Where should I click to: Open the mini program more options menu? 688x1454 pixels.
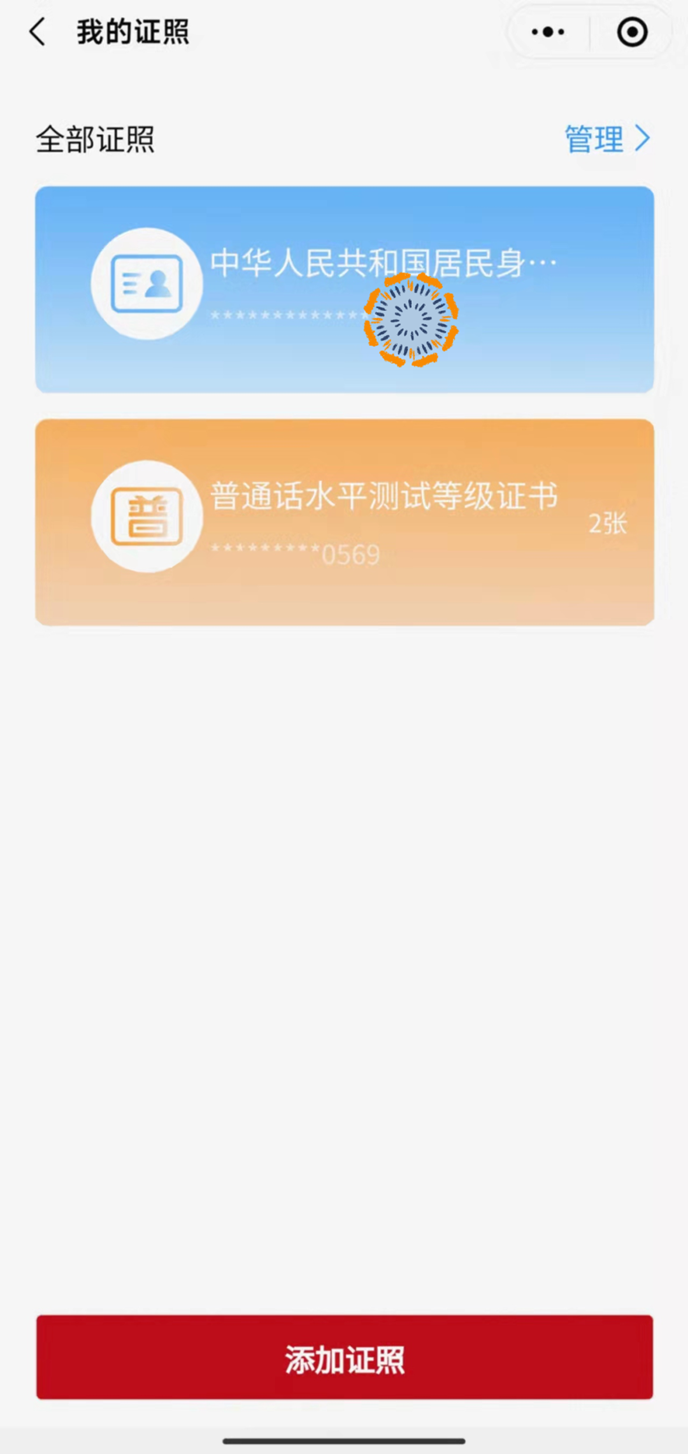point(548,33)
